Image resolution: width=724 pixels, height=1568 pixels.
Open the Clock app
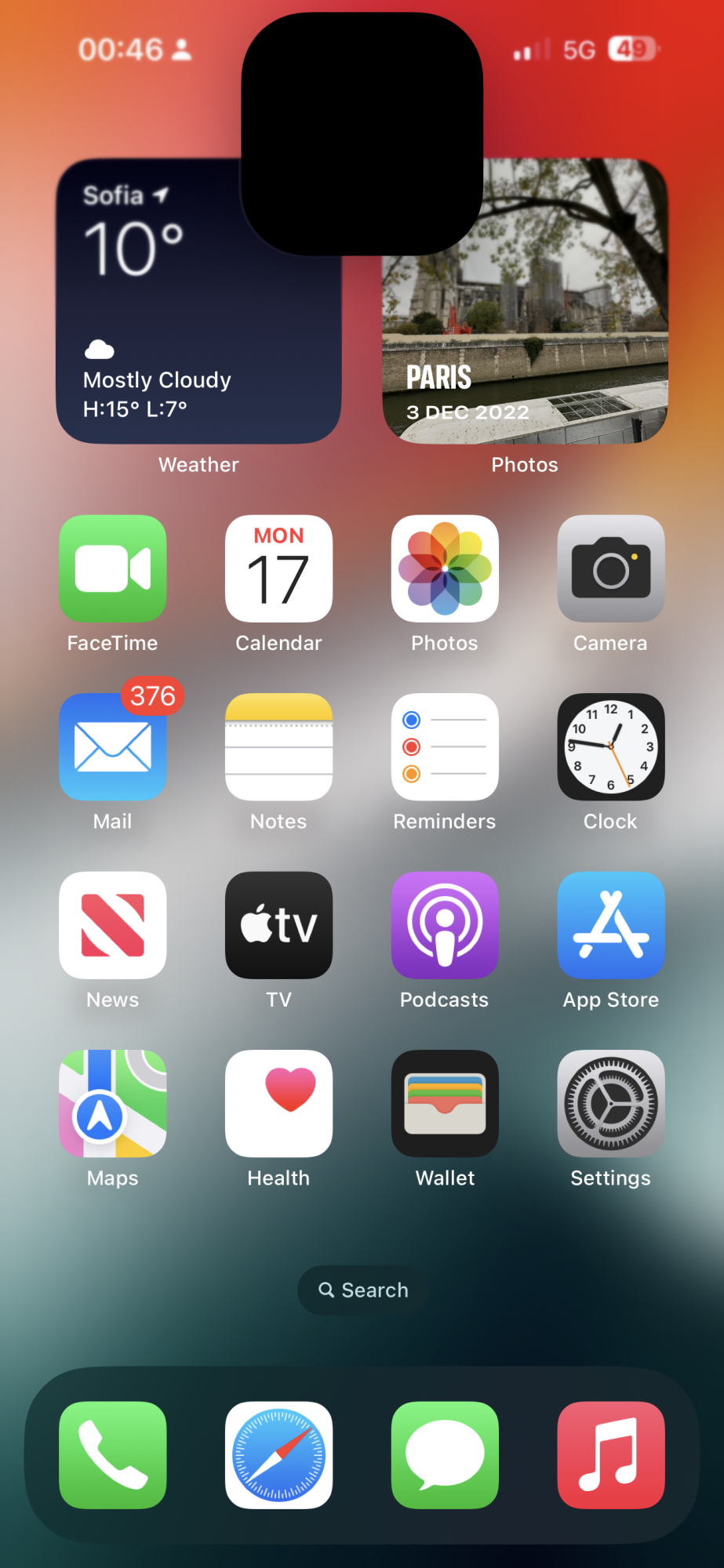point(610,746)
